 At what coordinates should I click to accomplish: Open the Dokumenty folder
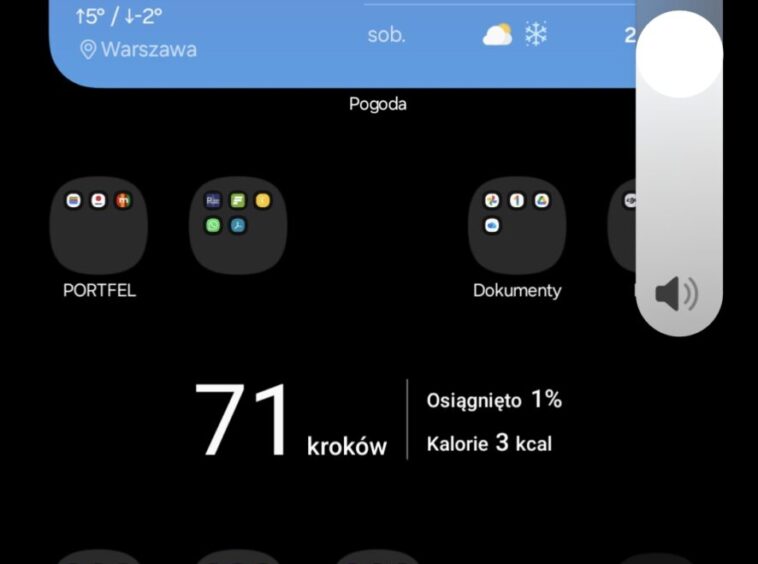click(x=517, y=226)
